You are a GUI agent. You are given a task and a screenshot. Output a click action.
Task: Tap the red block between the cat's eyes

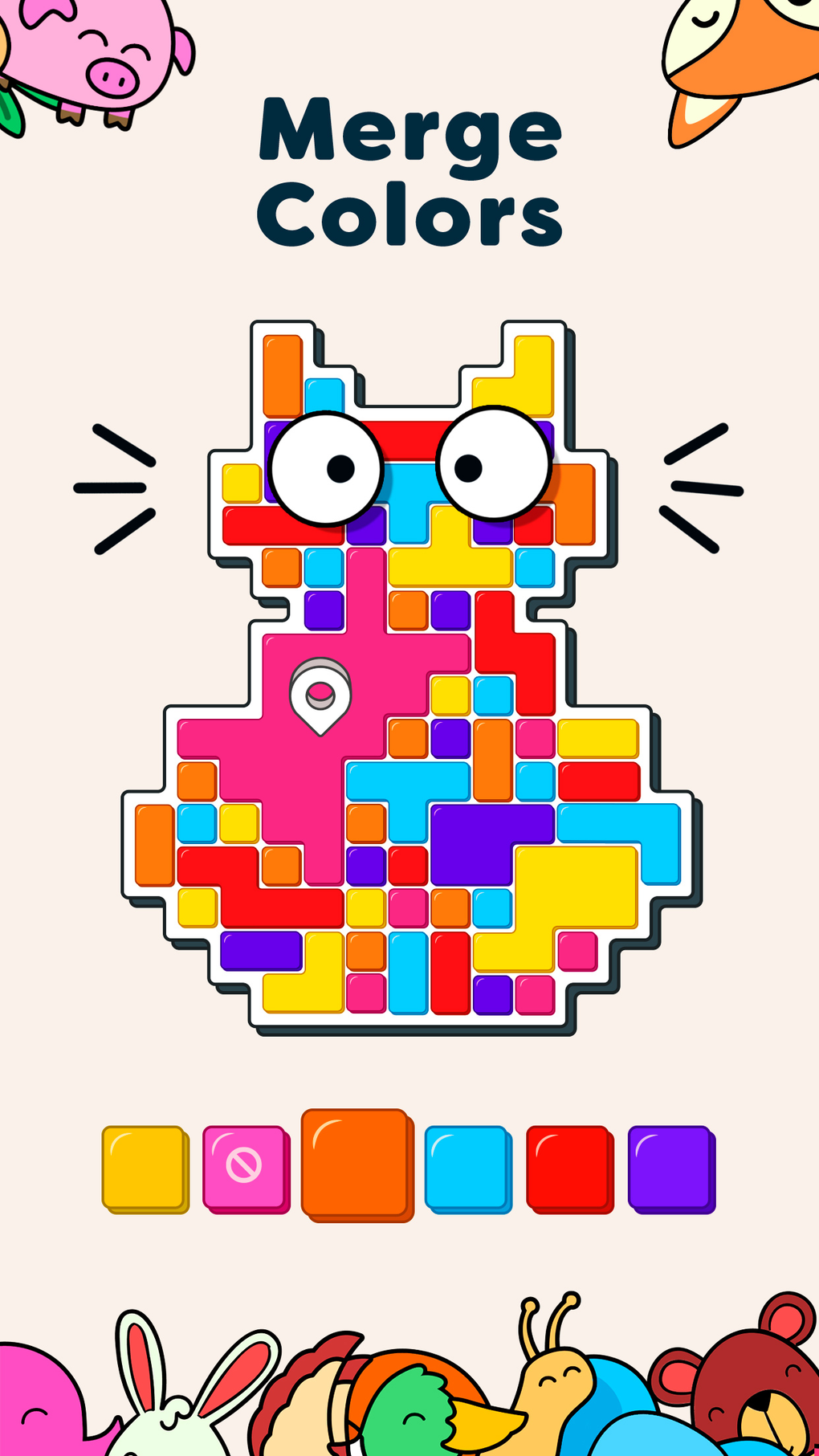pos(411,438)
